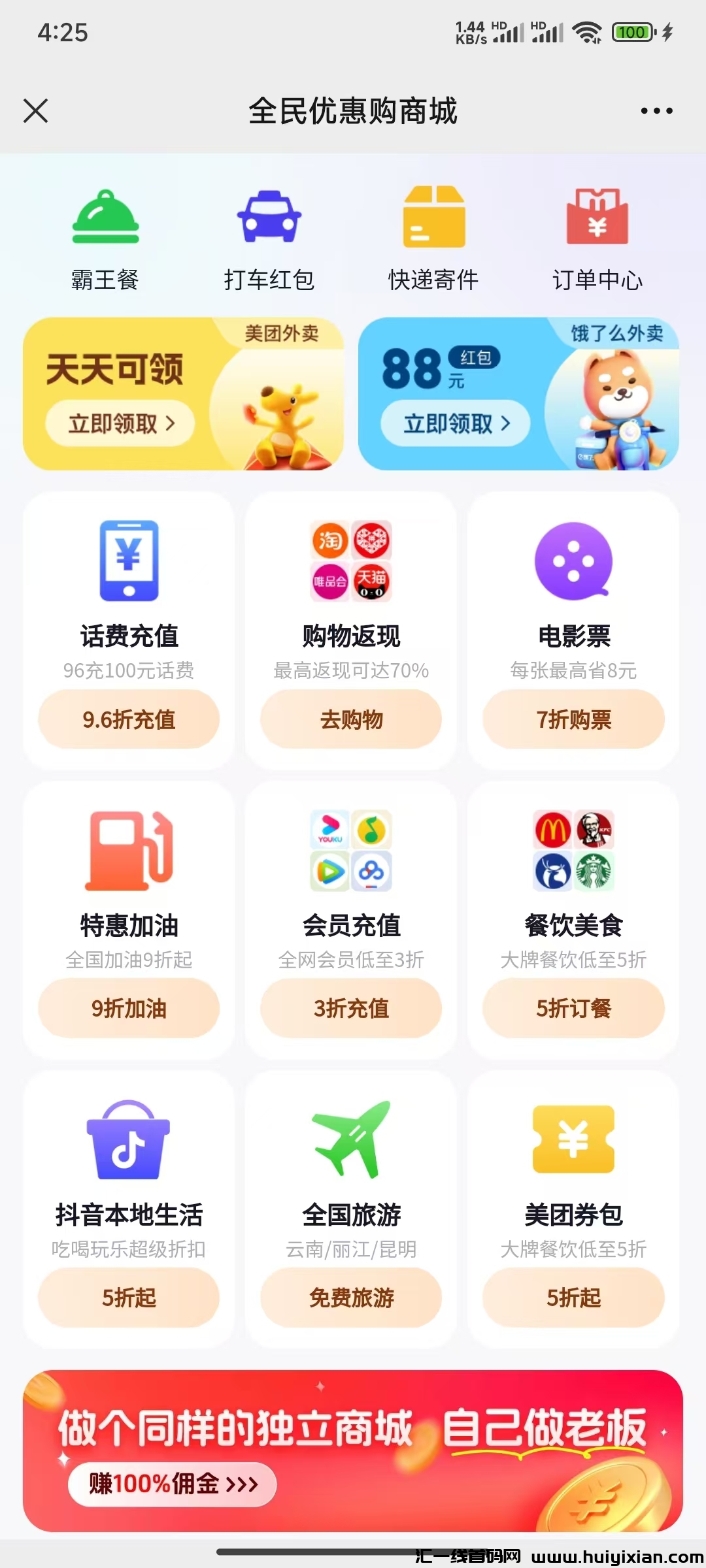Image resolution: width=706 pixels, height=1568 pixels.
Task: Tap the 会员充值 membership icon
Action: point(351,851)
